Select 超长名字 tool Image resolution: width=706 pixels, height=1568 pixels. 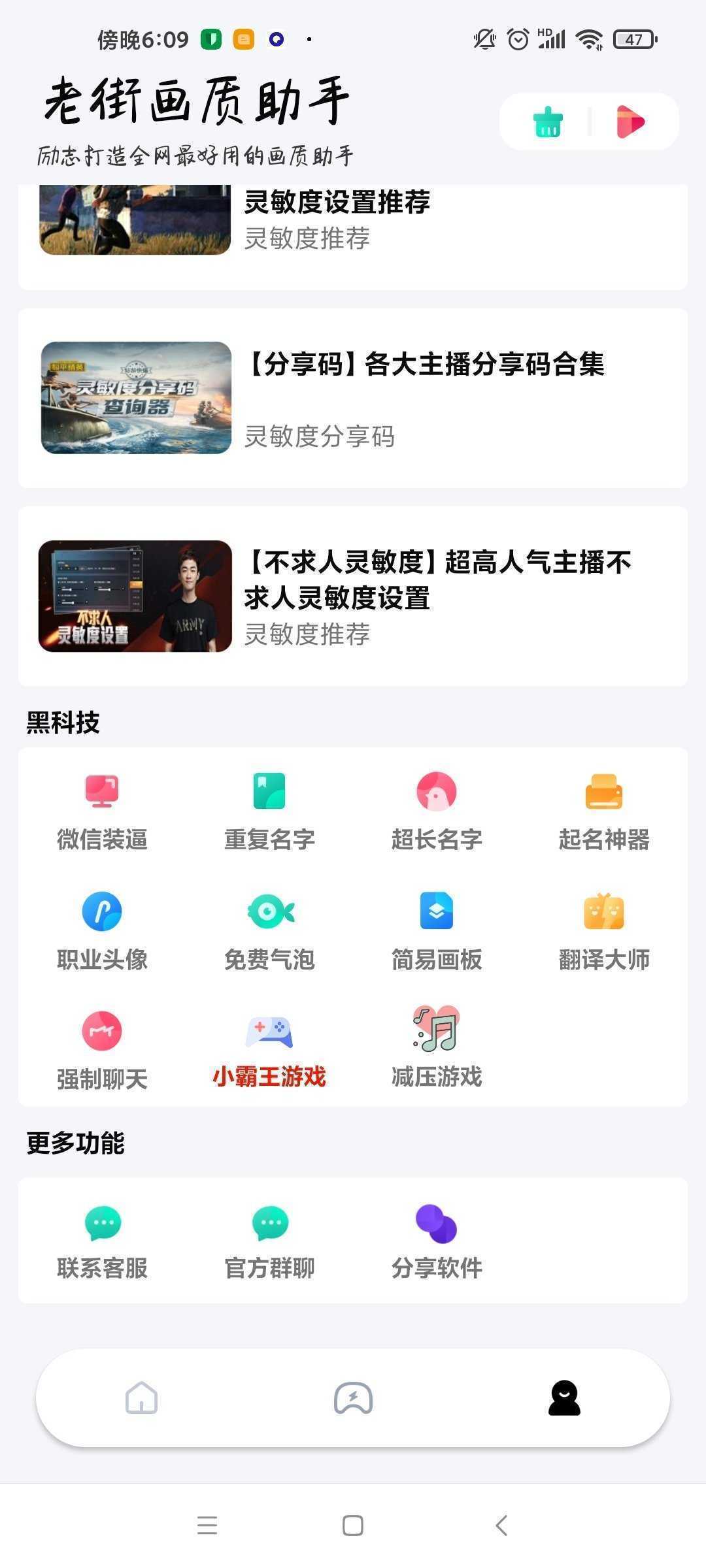(437, 811)
